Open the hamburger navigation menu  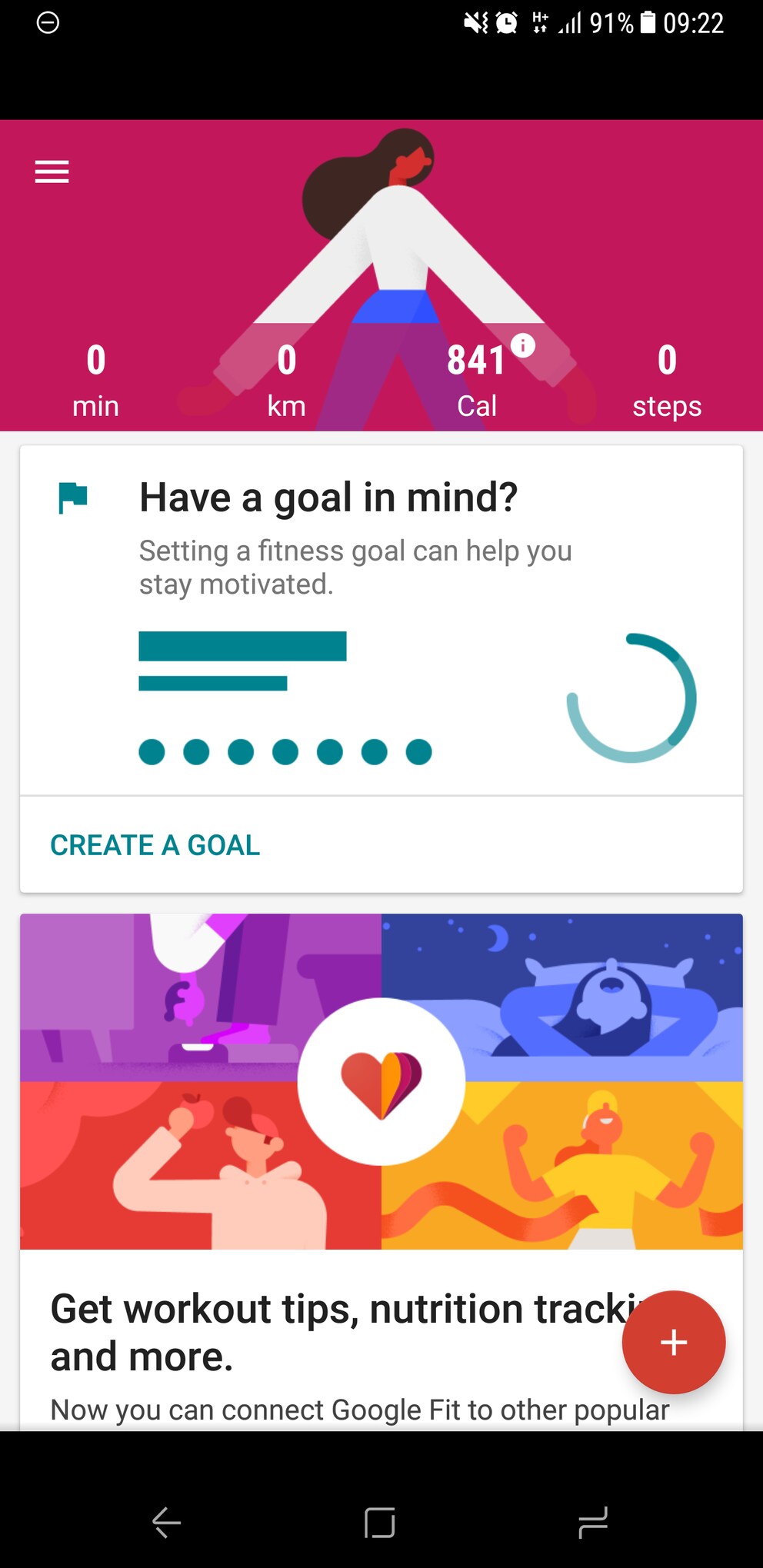point(52,171)
